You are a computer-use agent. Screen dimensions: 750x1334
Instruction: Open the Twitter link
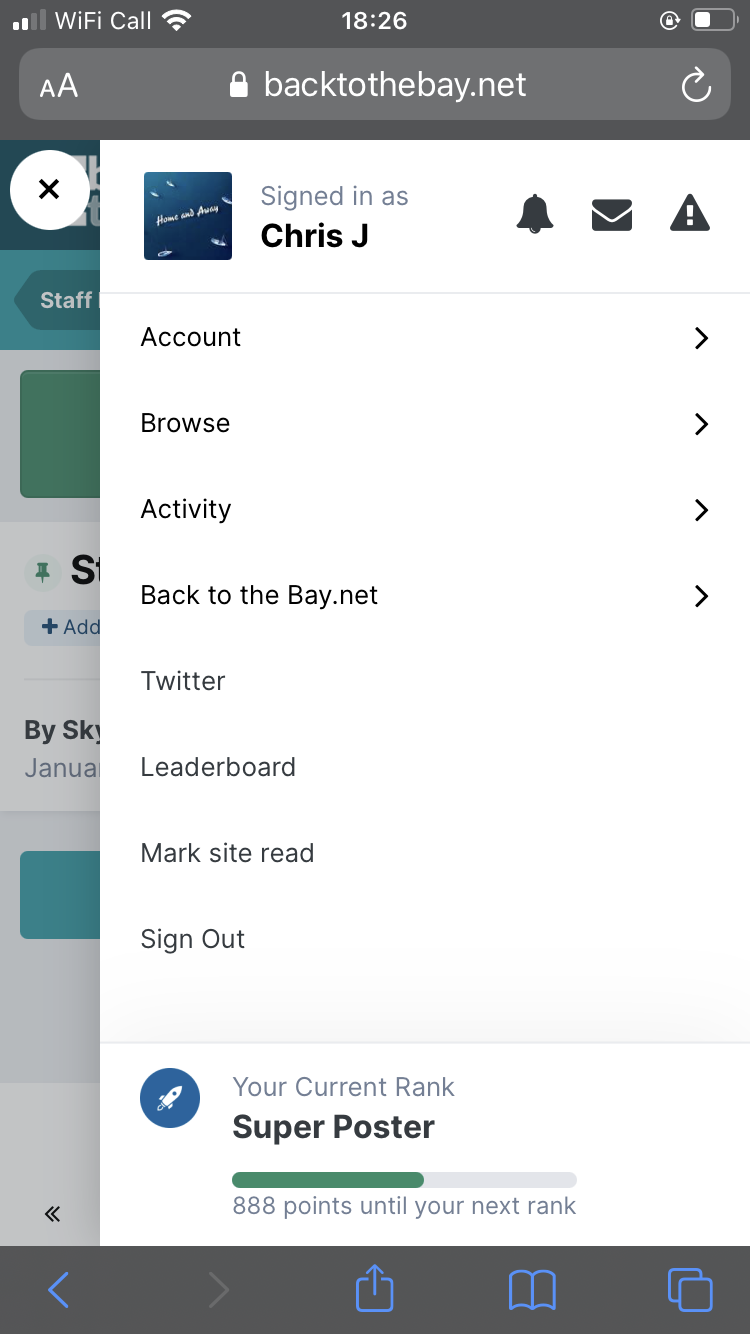183,681
